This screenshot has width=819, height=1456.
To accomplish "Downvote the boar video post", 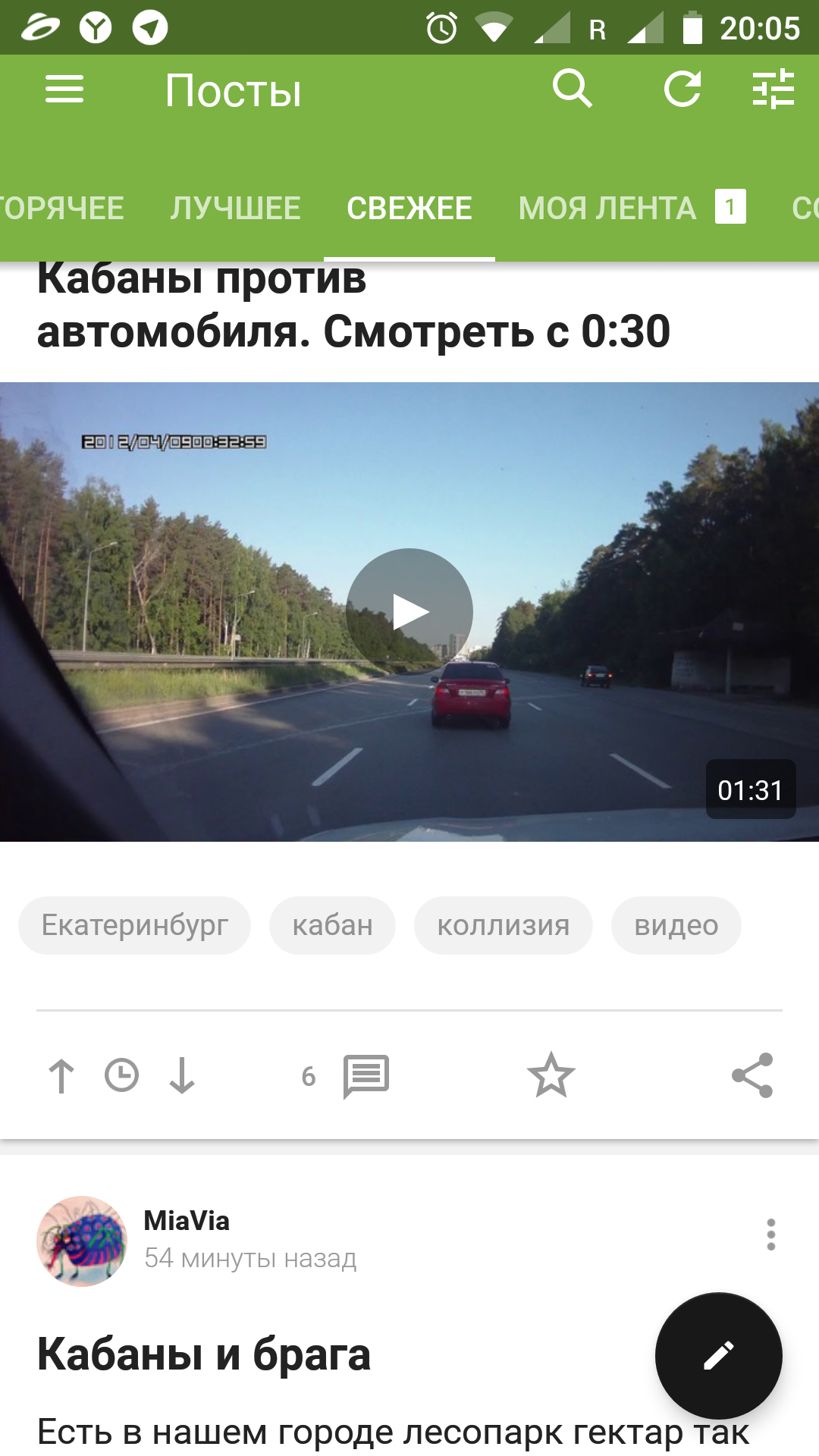I will [182, 1075].
